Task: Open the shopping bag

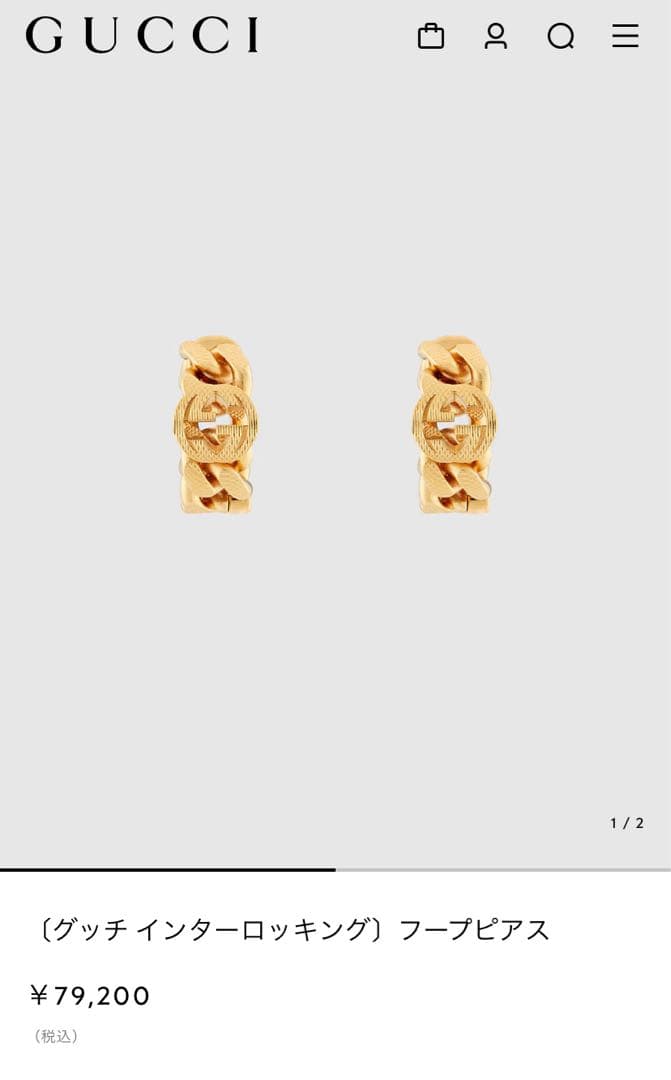Action: [430, 36]
